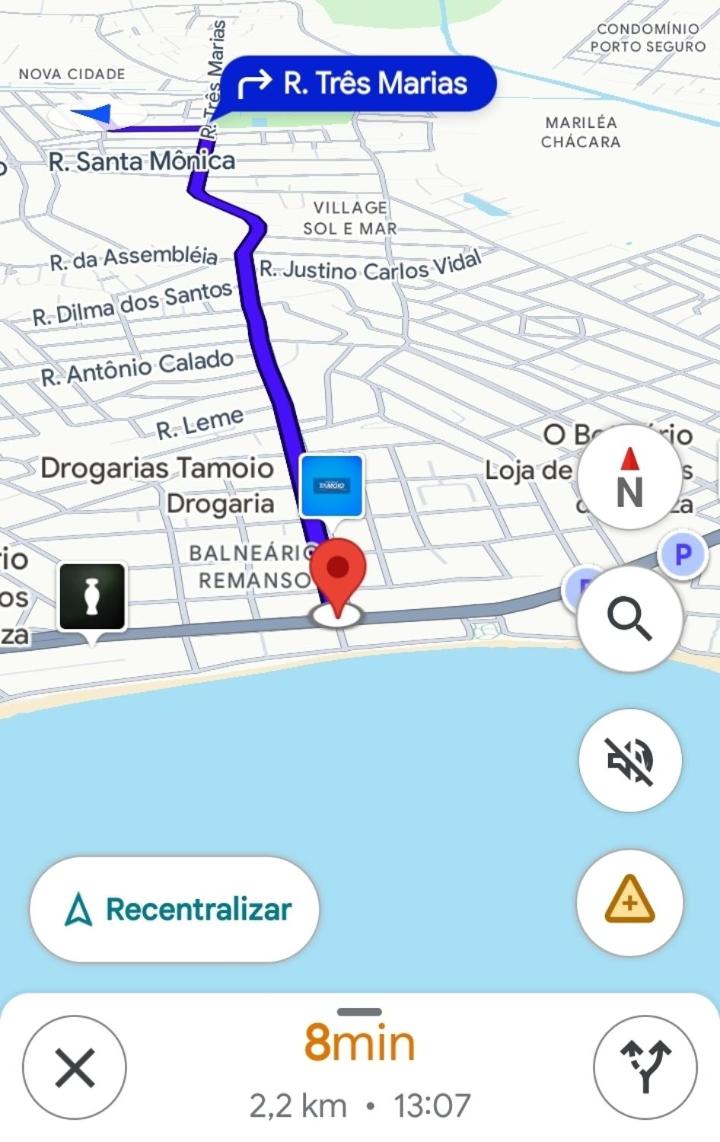The width and height of the screenshot is (720, 1142).
Task: Select the parking marker on the map
Action: coord(683,554)
